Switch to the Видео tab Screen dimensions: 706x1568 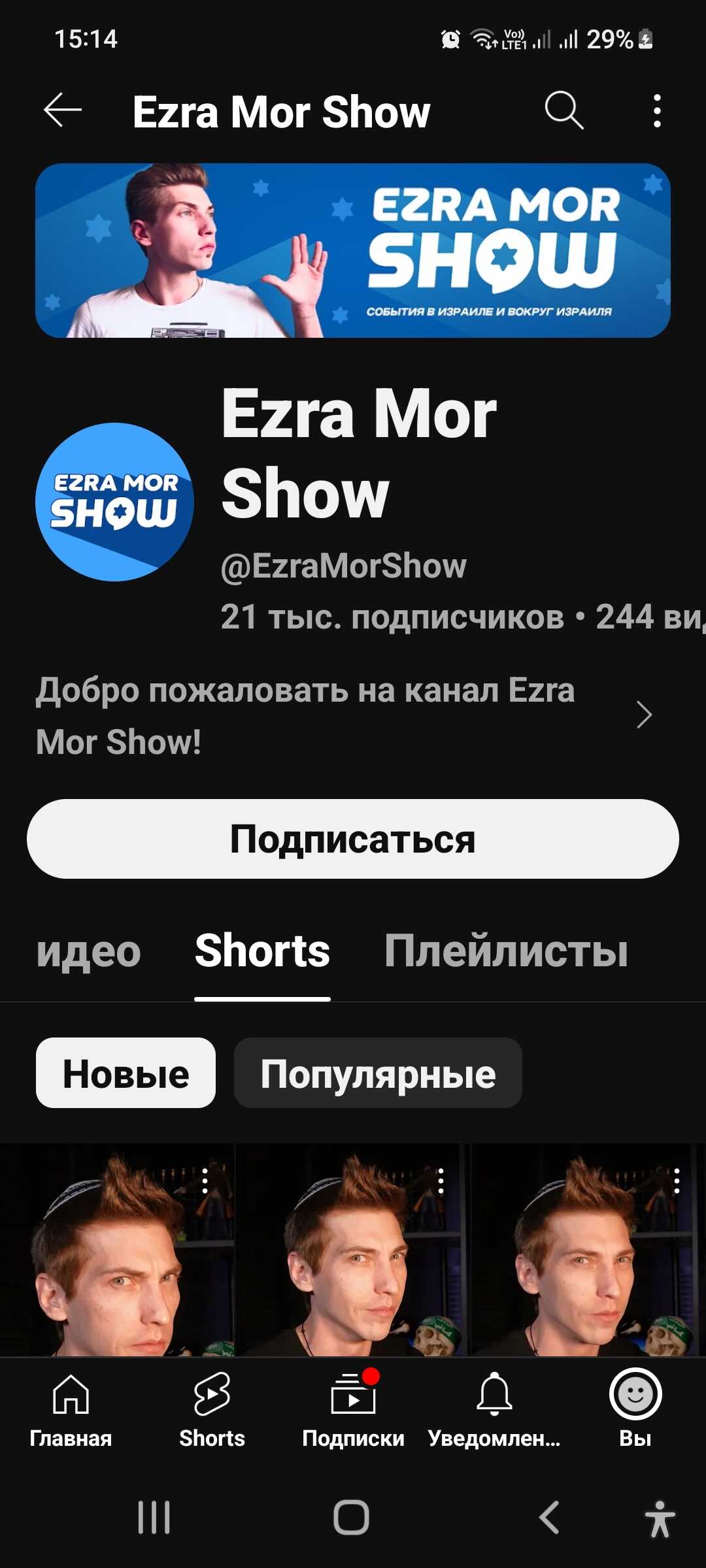[88, 951]
